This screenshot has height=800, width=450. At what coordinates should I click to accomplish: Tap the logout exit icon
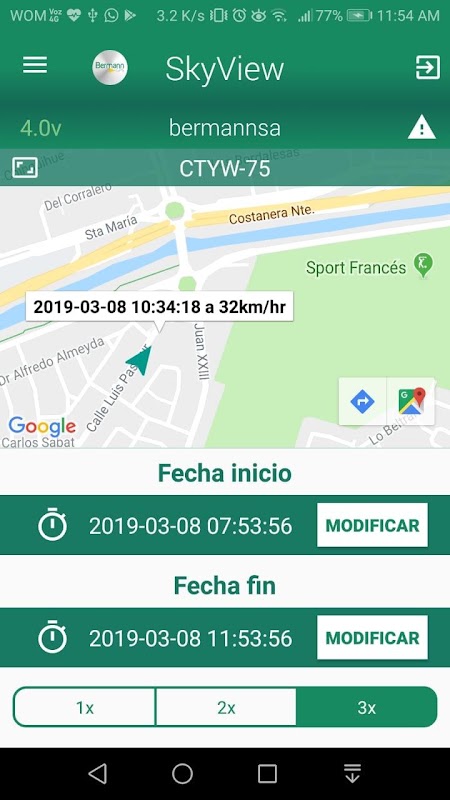coord(428,67)
